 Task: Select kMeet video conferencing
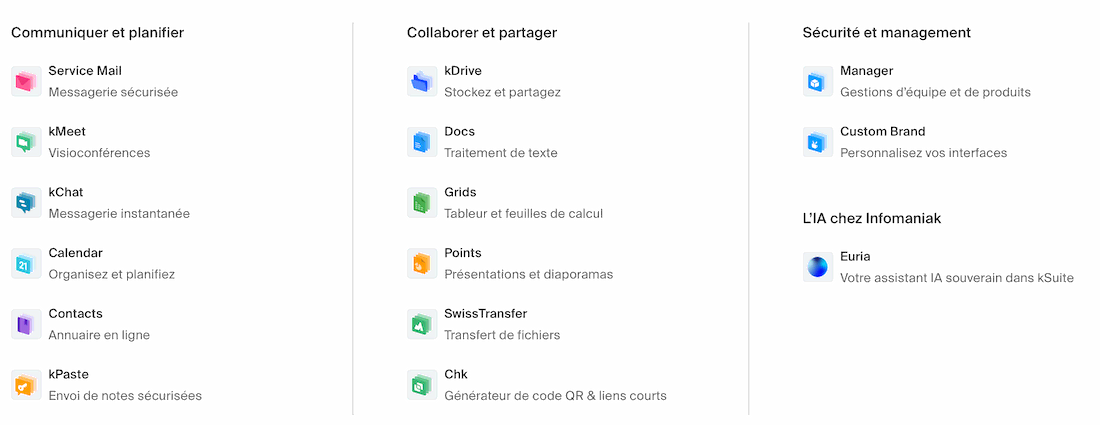coord(67,132)
